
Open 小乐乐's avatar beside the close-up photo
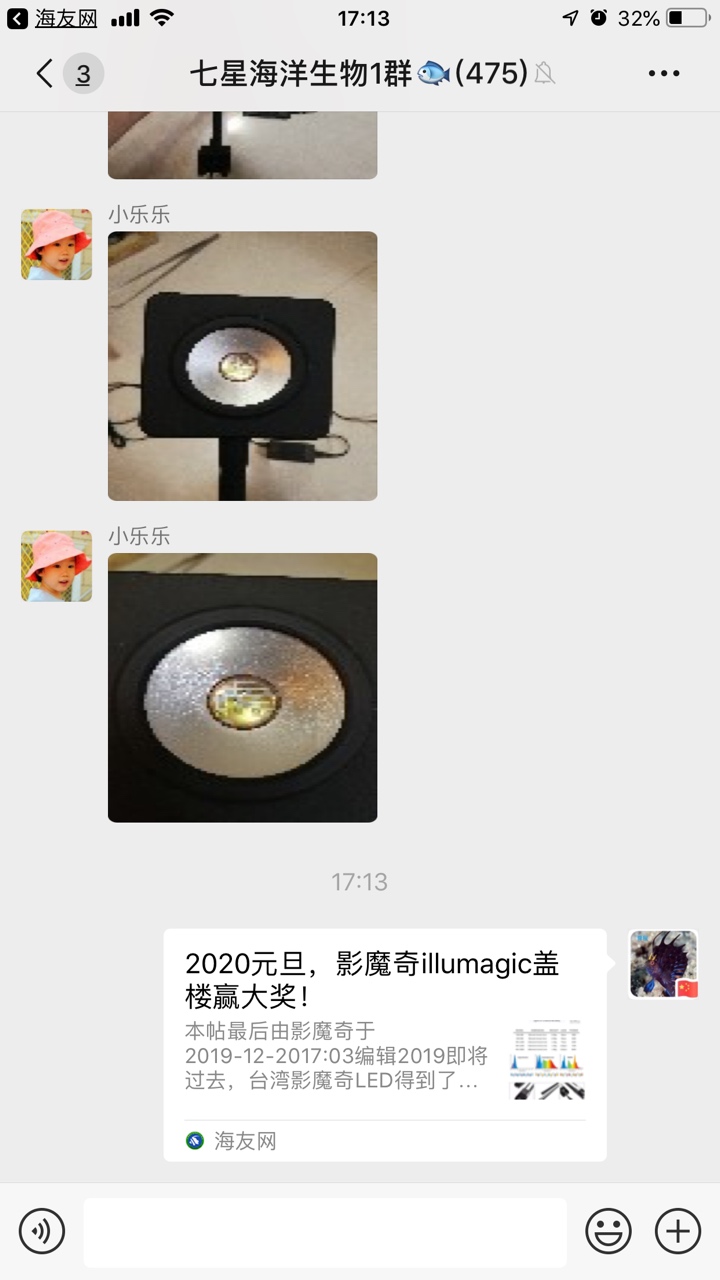tap(56, 566)
